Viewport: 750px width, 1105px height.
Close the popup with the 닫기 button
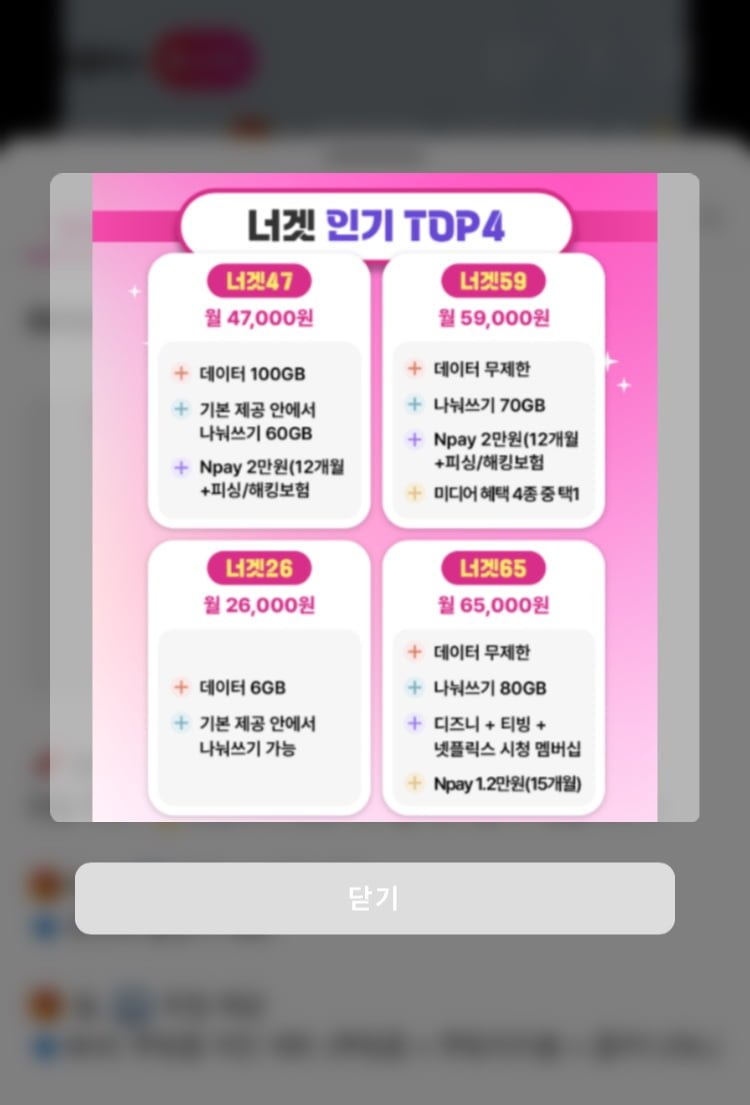(x=374, y=898)
